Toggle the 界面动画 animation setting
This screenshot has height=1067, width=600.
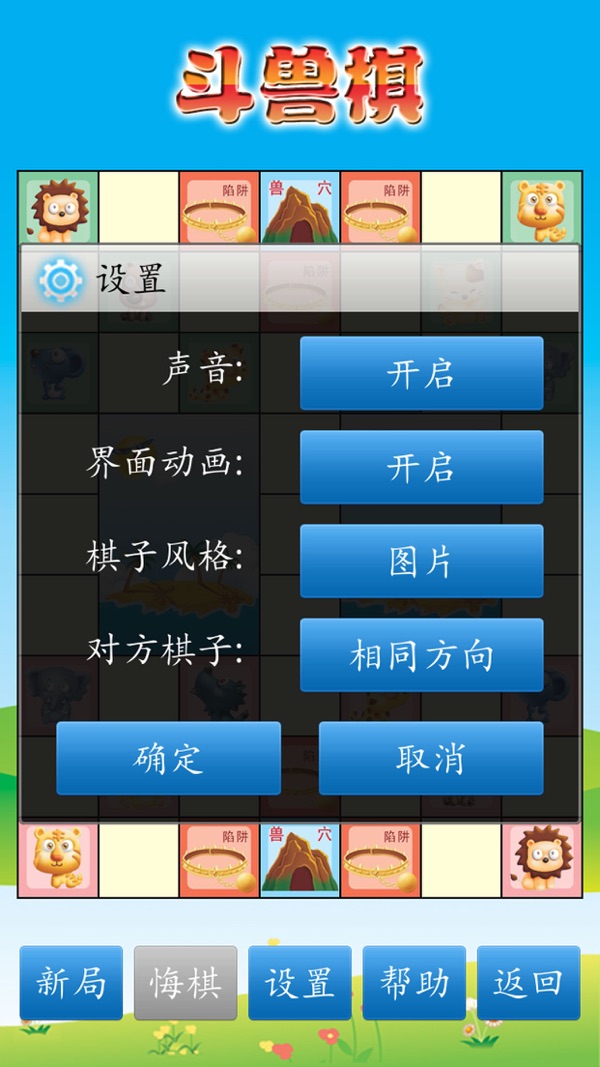421,467
